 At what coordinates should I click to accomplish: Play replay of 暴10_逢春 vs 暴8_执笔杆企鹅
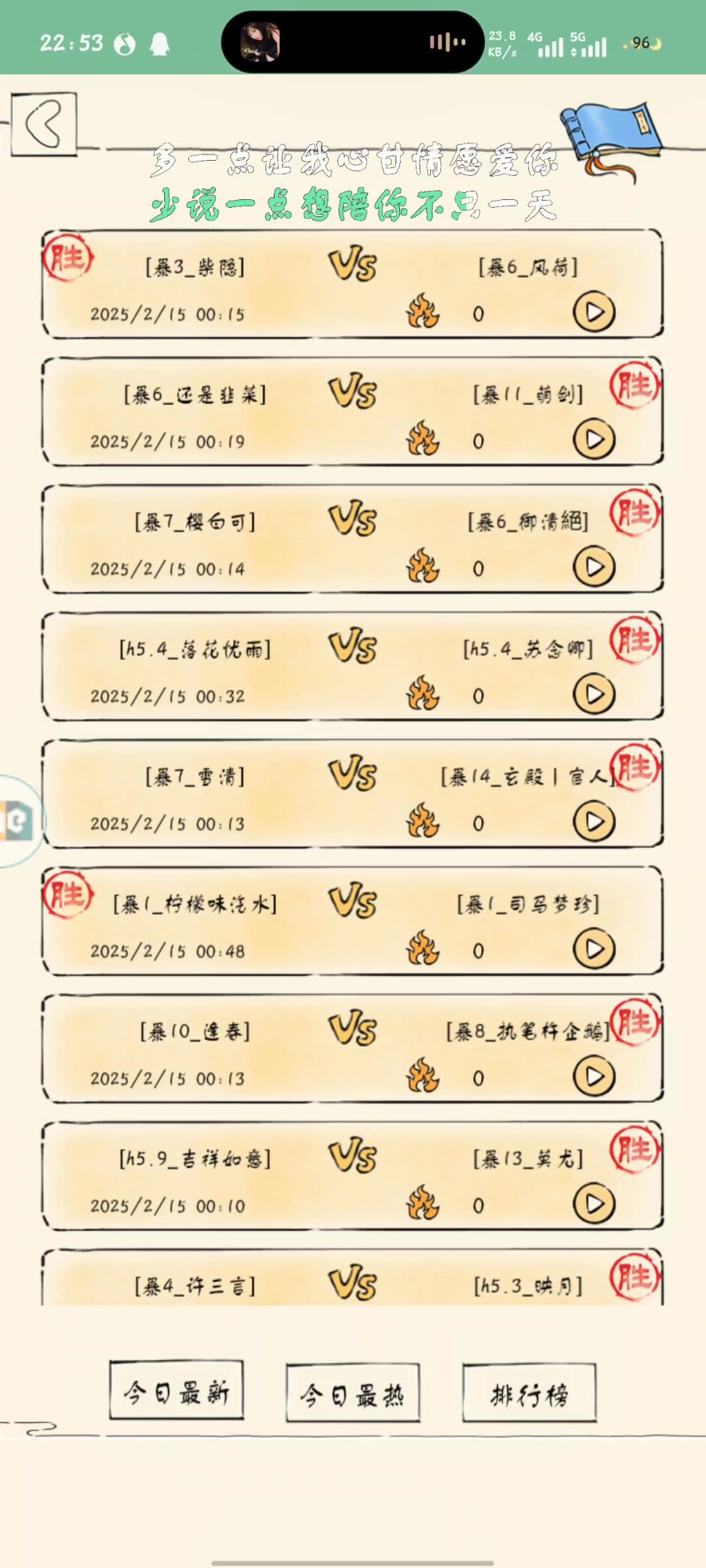tap(594, 1077)
